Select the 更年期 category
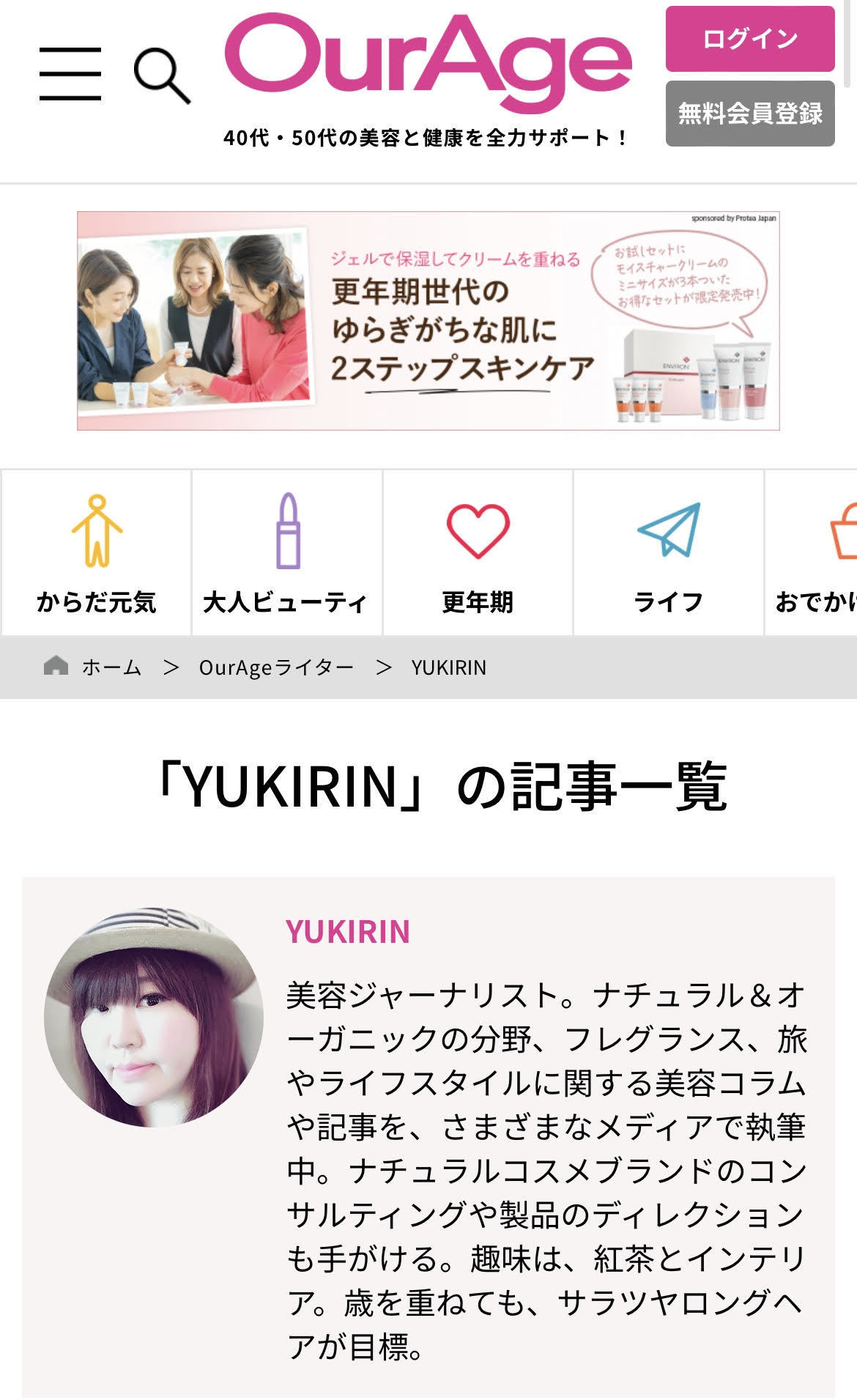This screenshot has height=1400, width=857. pos(478,553)
